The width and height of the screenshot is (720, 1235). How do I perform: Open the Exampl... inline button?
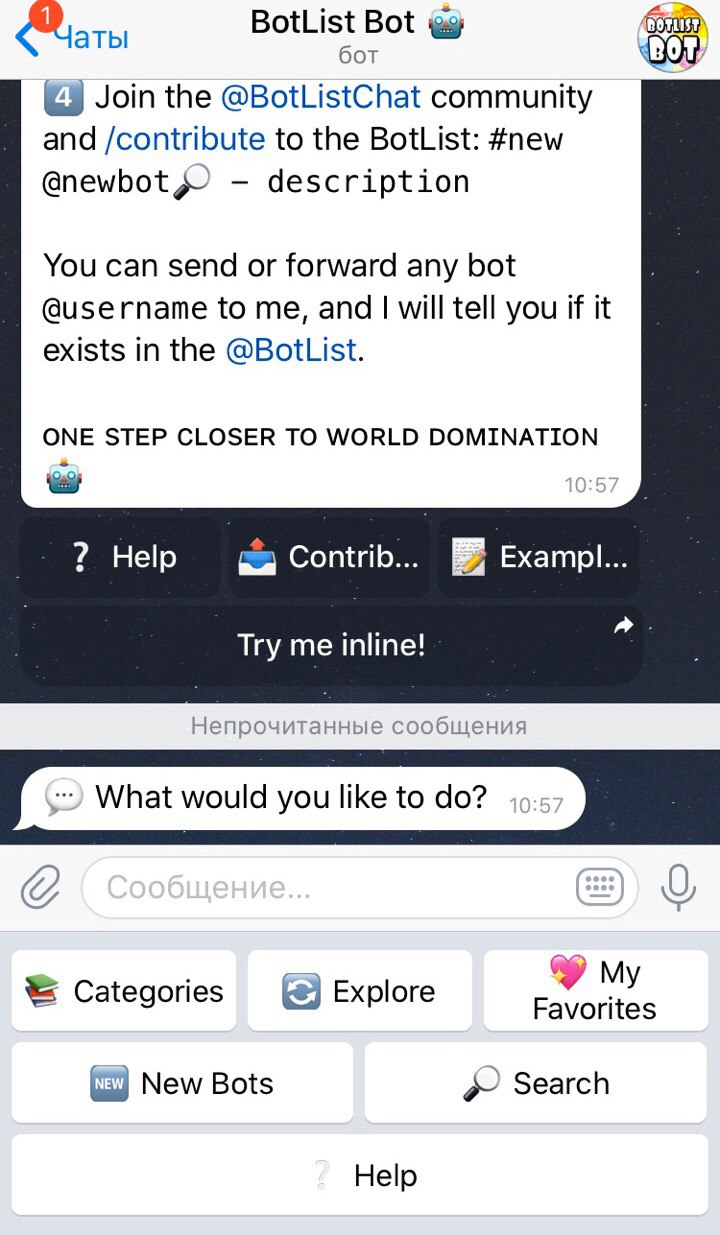point(540,557)
